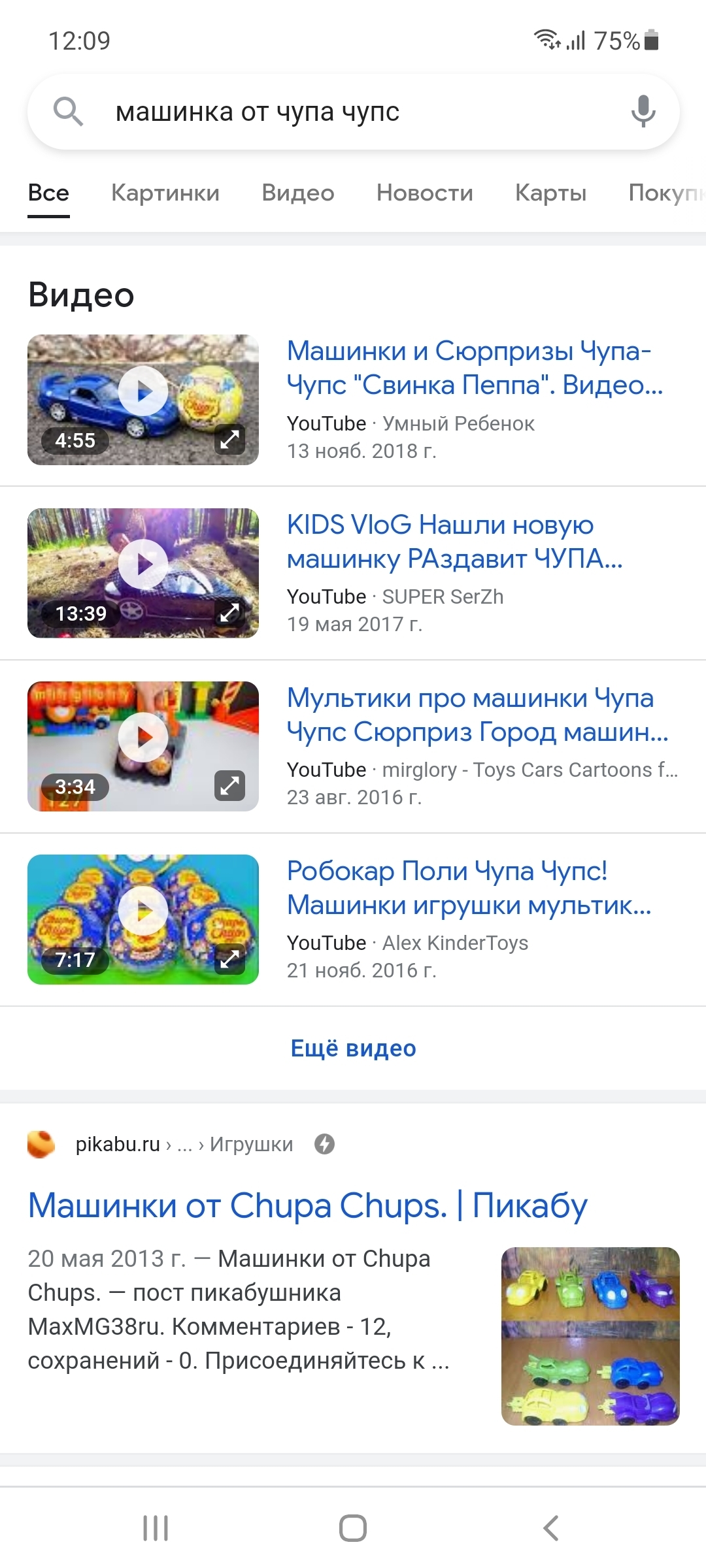Tap the search box with машинка от чупа чупс
Screen dimensions: 706x1568
pyautogui.click(x=353, y=112)
